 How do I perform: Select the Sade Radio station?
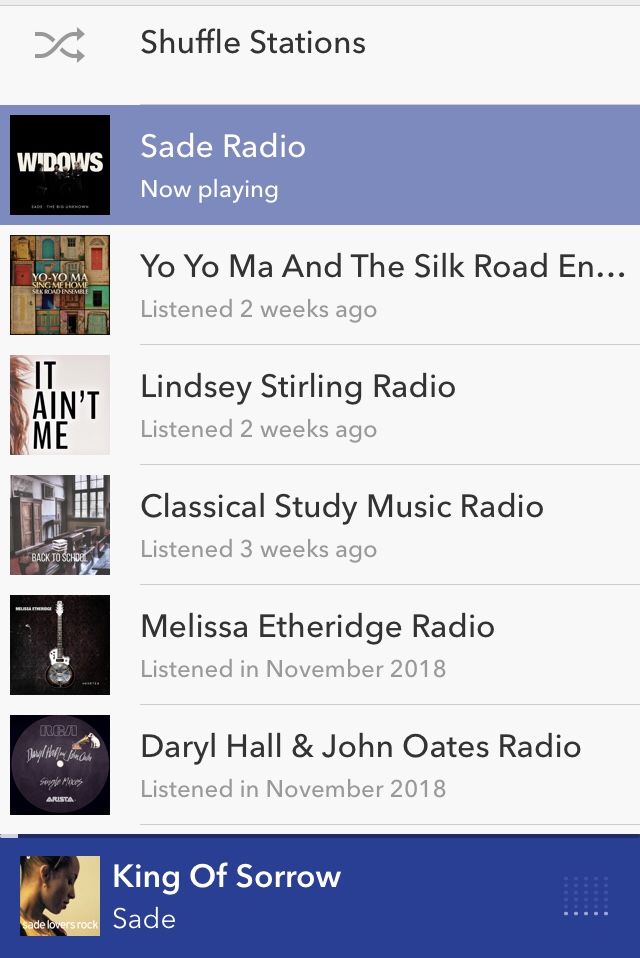[320, 165]
